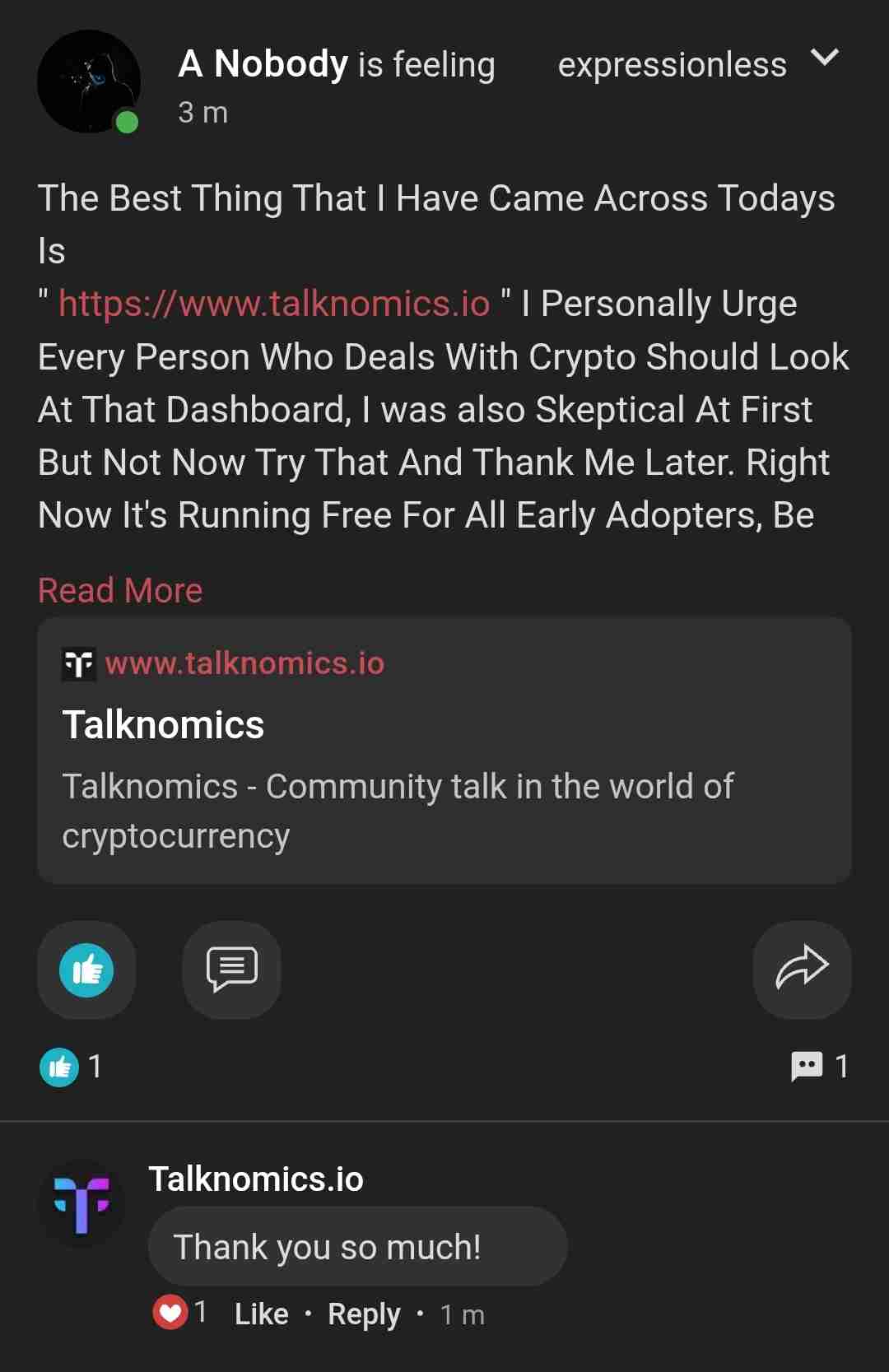Like A Nobody's post with thumbs up
889x1372 pixels.
[86, 970]
